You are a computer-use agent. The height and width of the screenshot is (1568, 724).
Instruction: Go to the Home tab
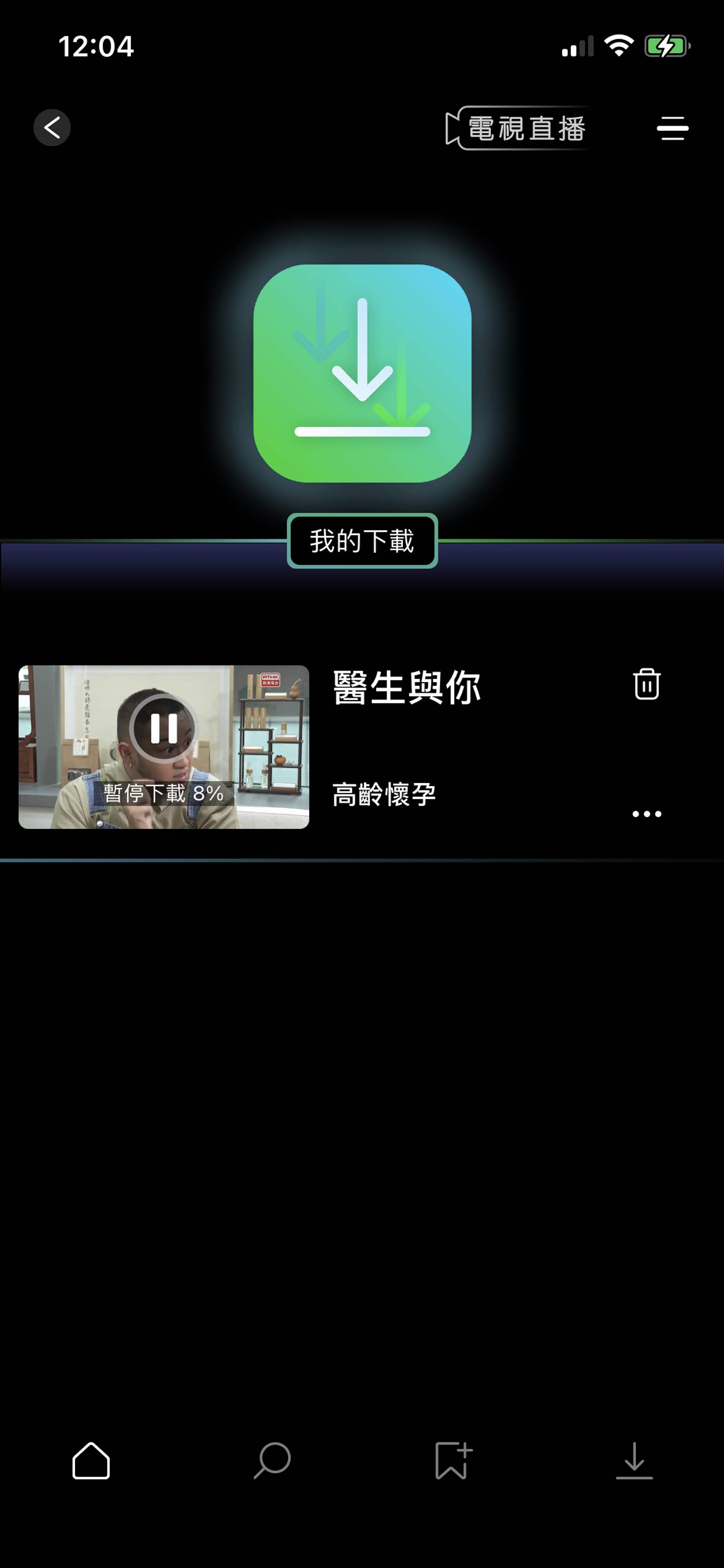pyautogui.click(x=90, y=1461)
